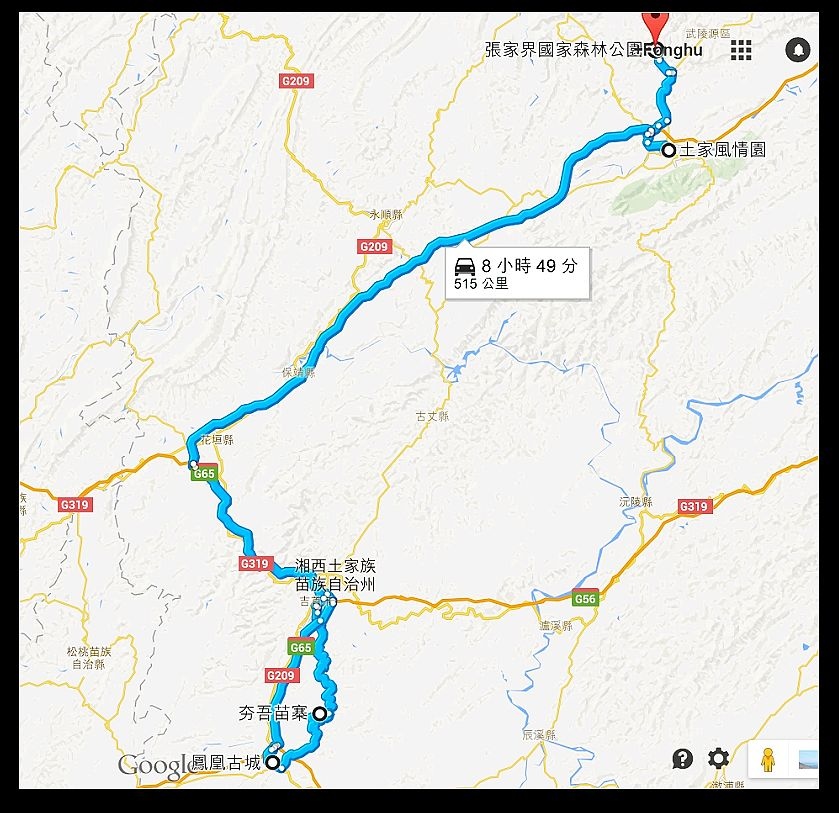Select the red destination pin

coord(654,25)
